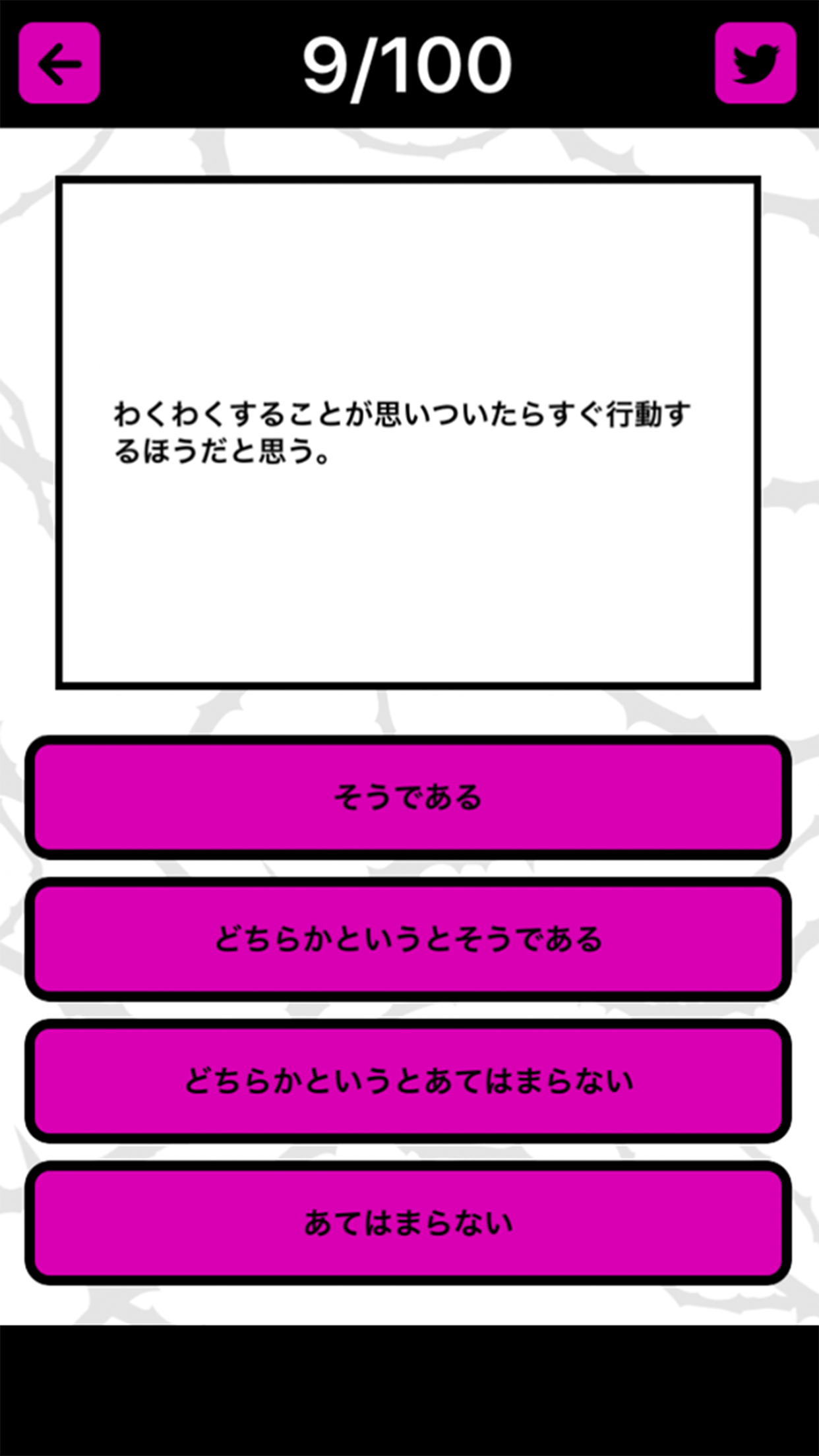
Task: Go back with the arrow button
Action: coord(59,63)
